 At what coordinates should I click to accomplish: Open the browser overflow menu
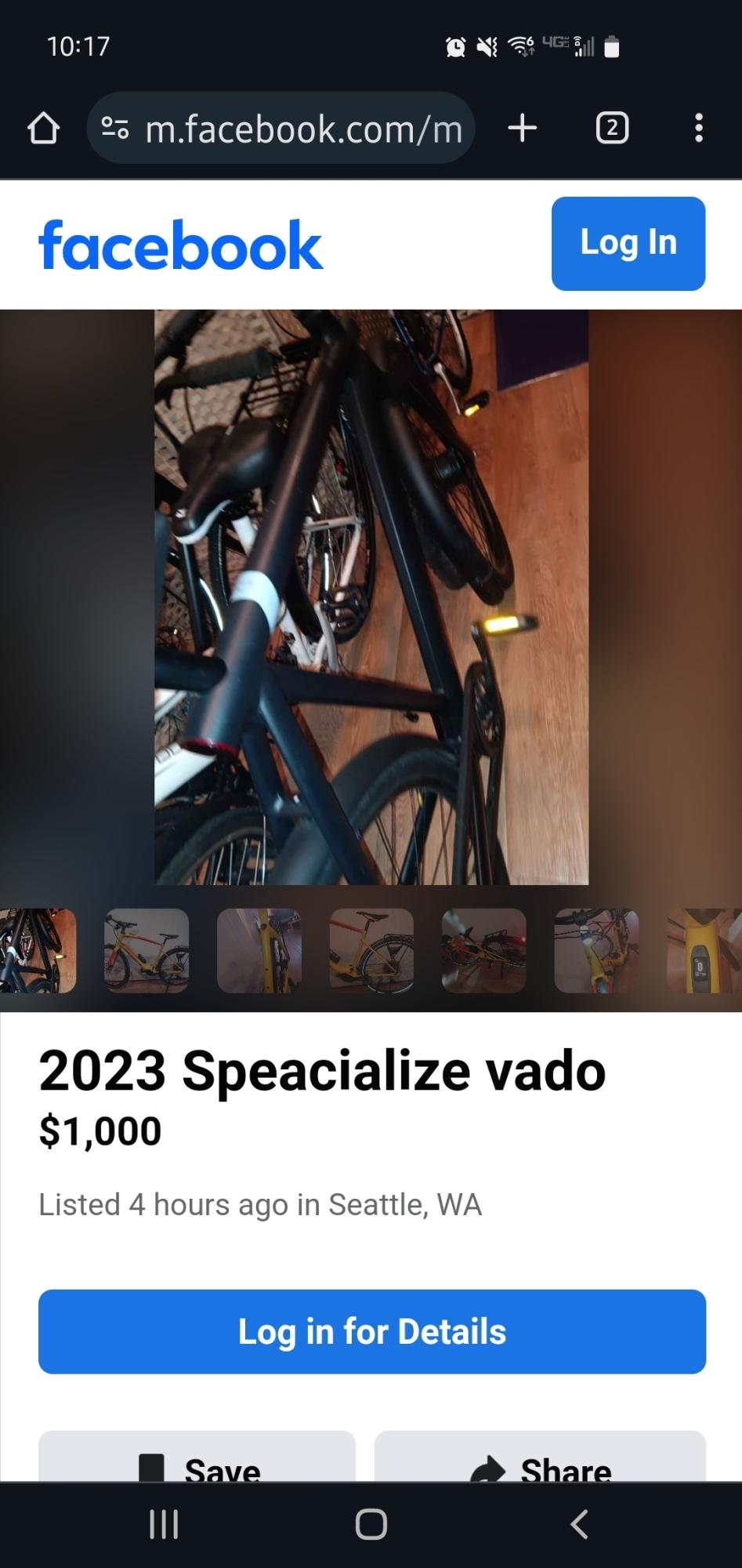click(x=698, y=128)
